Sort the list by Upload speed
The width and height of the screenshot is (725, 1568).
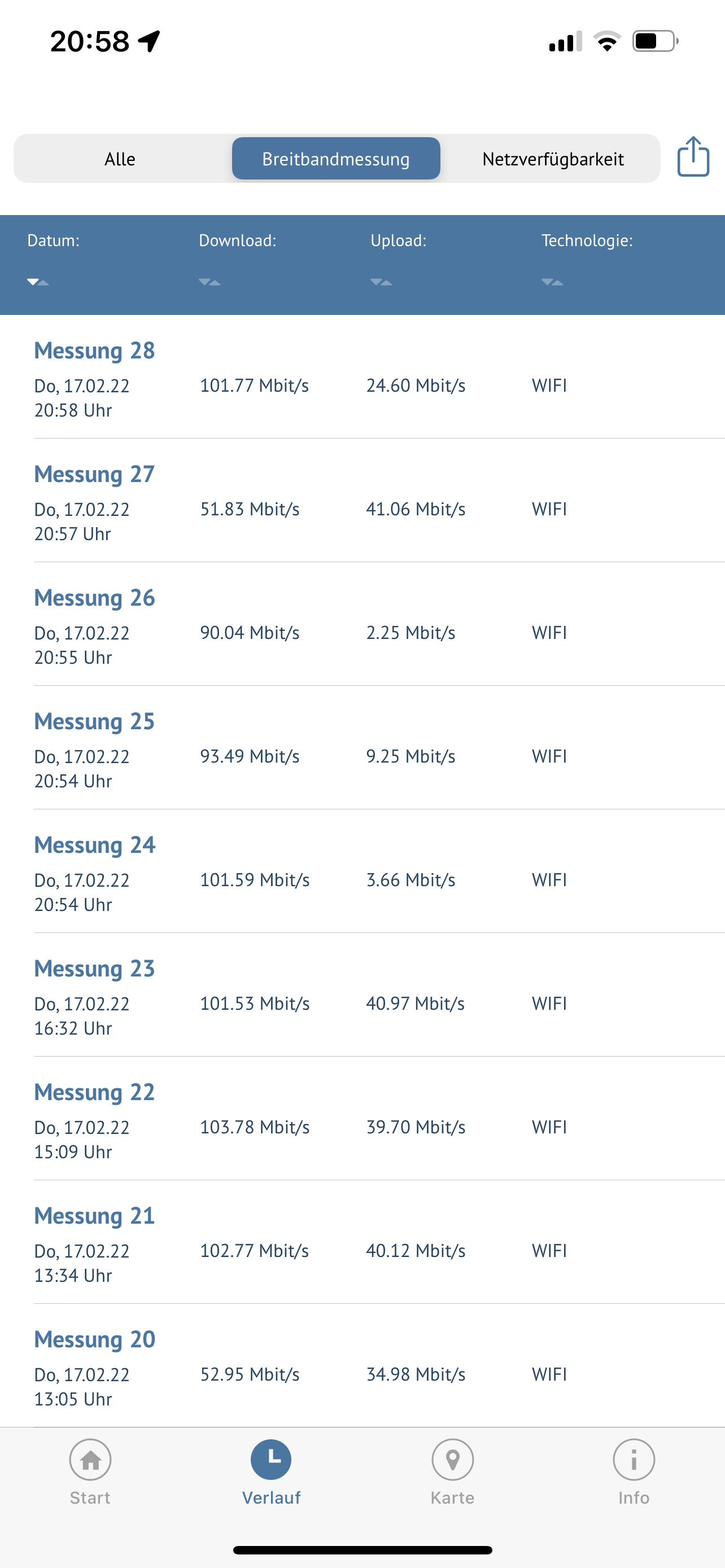click(398, 262)
